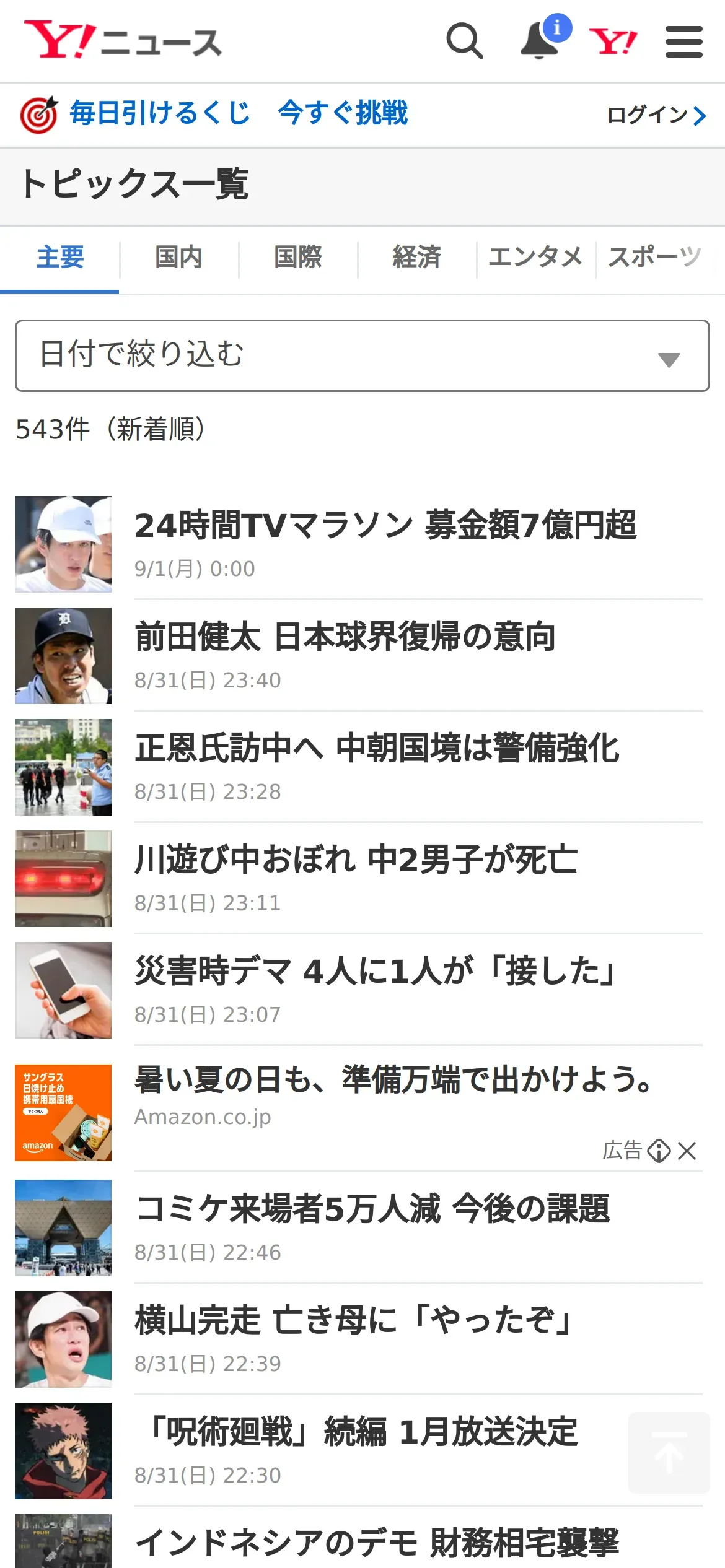Open 正恩氏訪中へ 中朝国境は警備強化 article
This screenshot has height=1568, width=725.
(x=377, y=749)
